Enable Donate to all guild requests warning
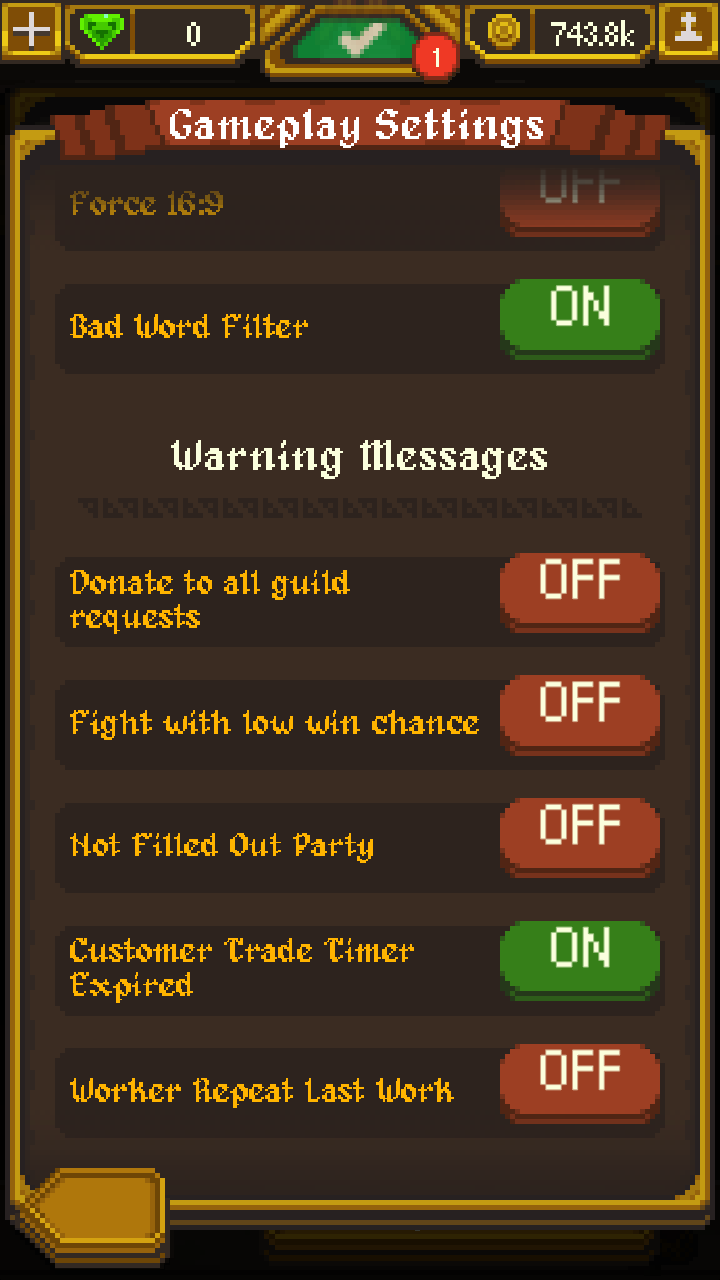The width and height of the screenshot is (720, 1280). 579,590
